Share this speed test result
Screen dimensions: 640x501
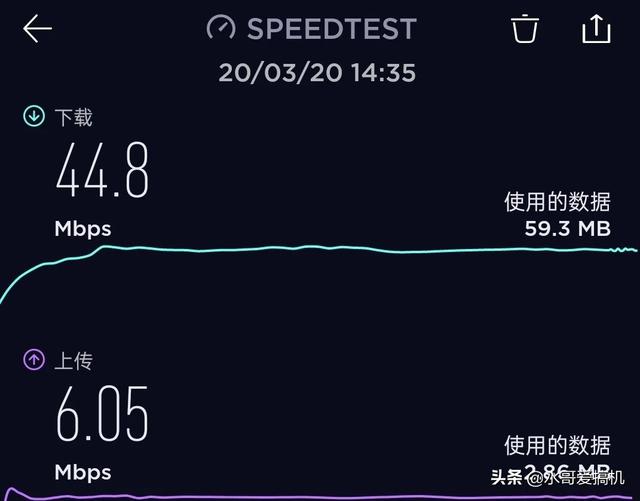pyautogui.click(x=596, y=29)
